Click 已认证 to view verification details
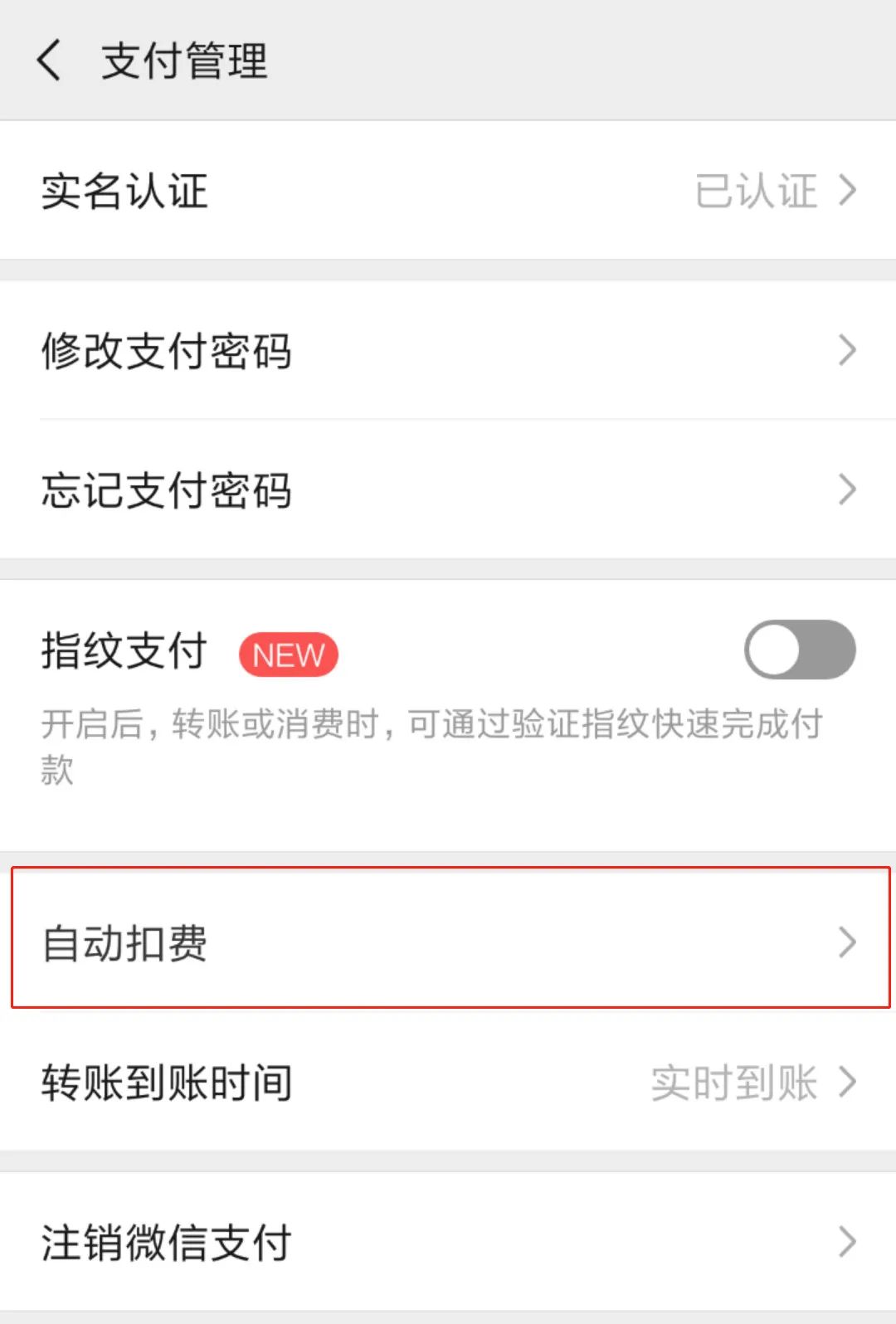 click(x=757, y=191)
